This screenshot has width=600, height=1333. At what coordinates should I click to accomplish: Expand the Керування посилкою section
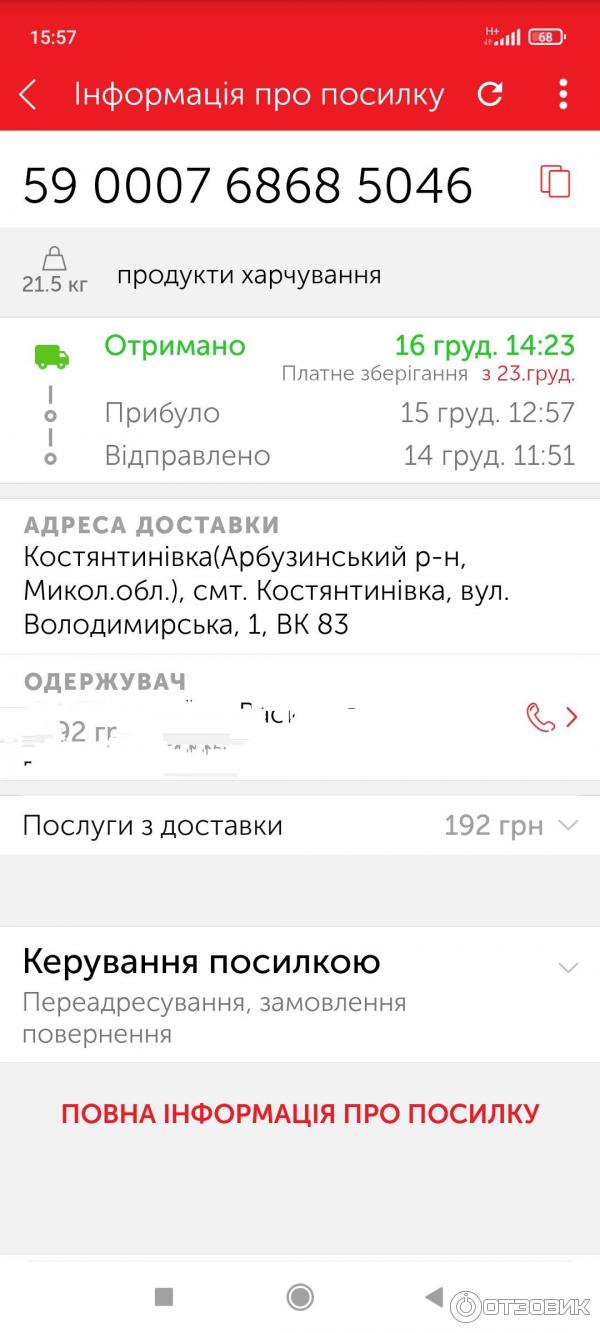pos(567,967)
